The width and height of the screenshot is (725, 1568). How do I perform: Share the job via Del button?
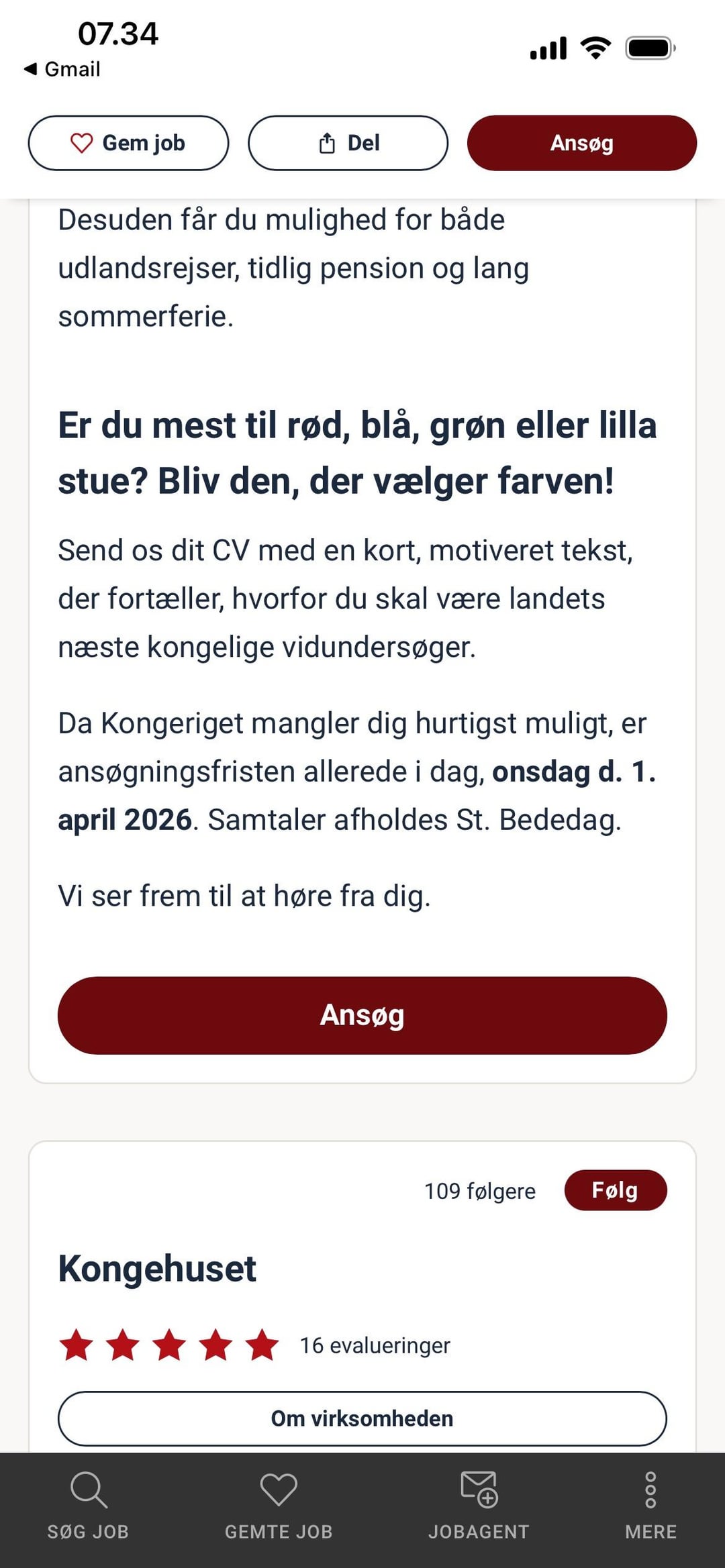[x=348, y=143]
